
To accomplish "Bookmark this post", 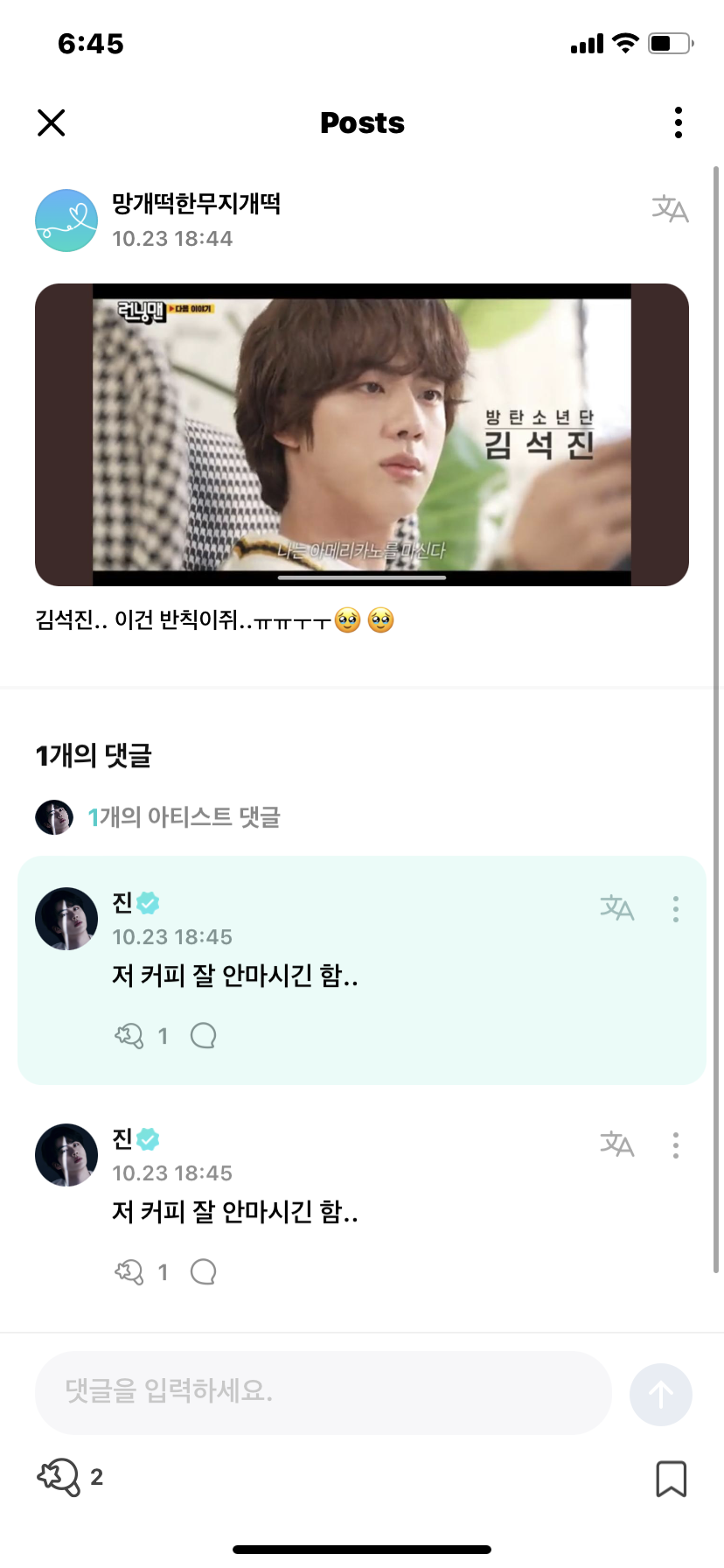I will coord(671,1476).
